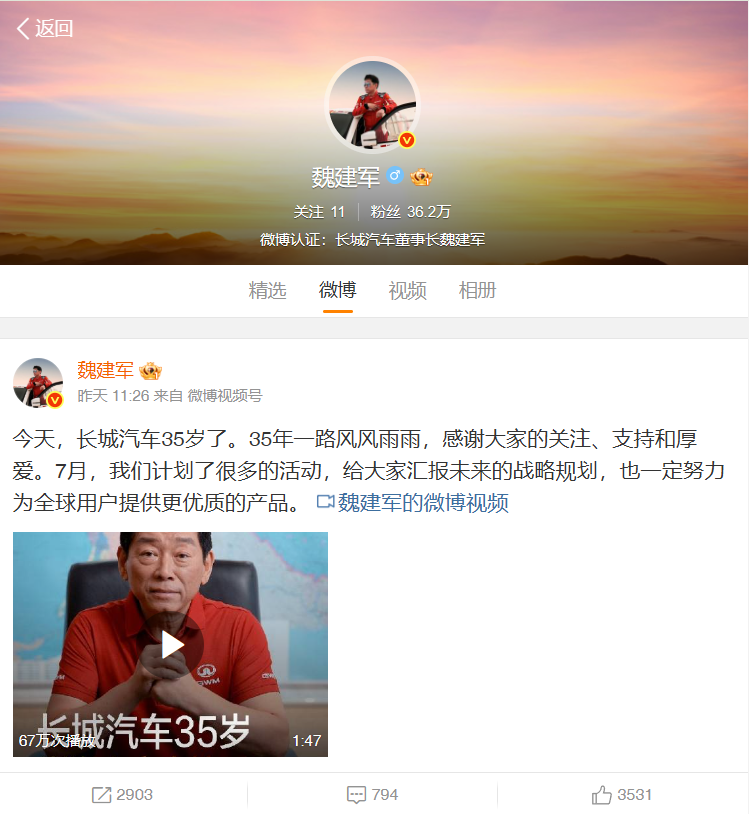
Task: Like the post with 3531 likes
Action: (622, 795)
